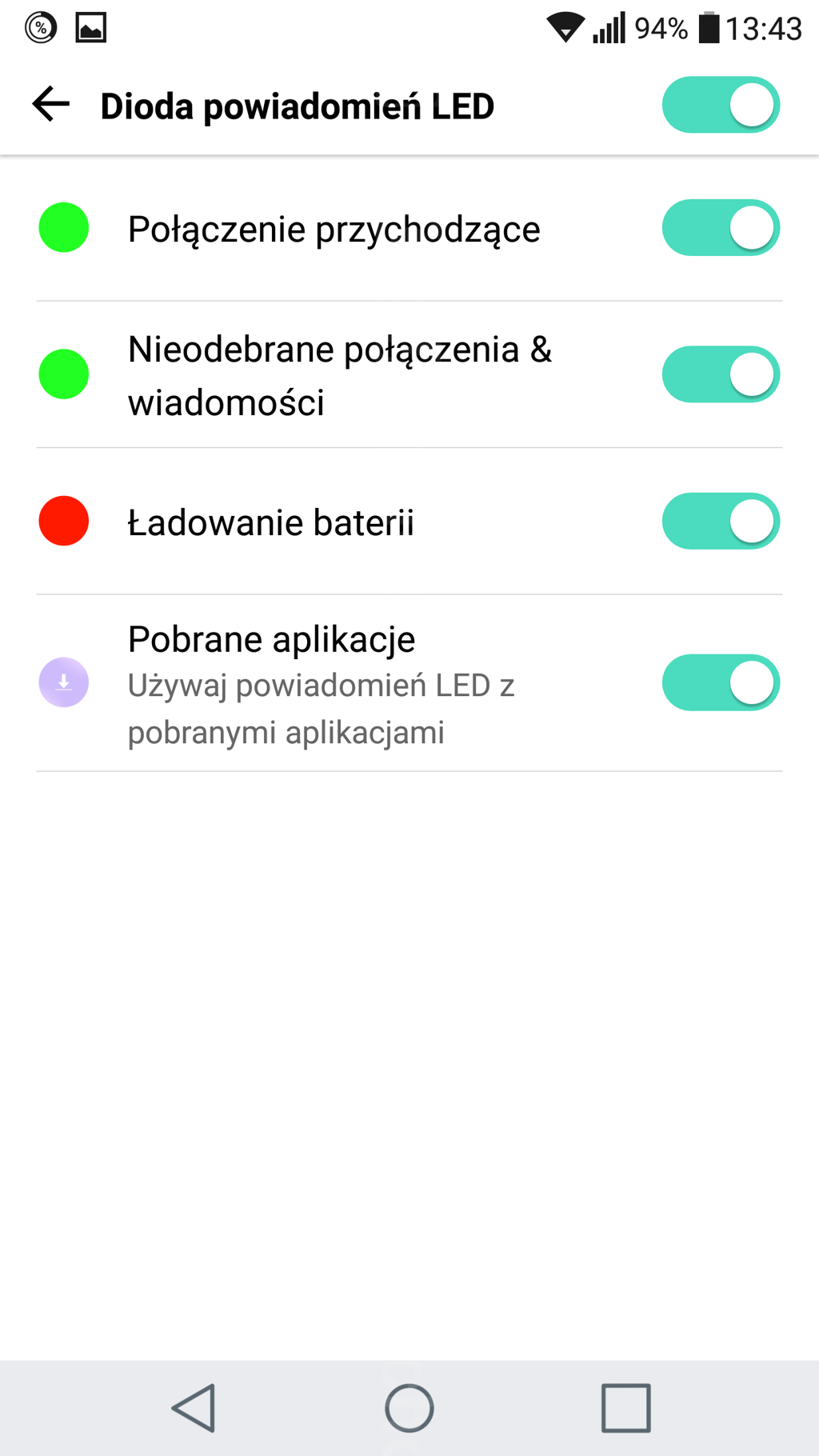Go back using the app bar arrow
This screenshot has width=819, height=1456.
pyautogui.click(x=51, y=105)
